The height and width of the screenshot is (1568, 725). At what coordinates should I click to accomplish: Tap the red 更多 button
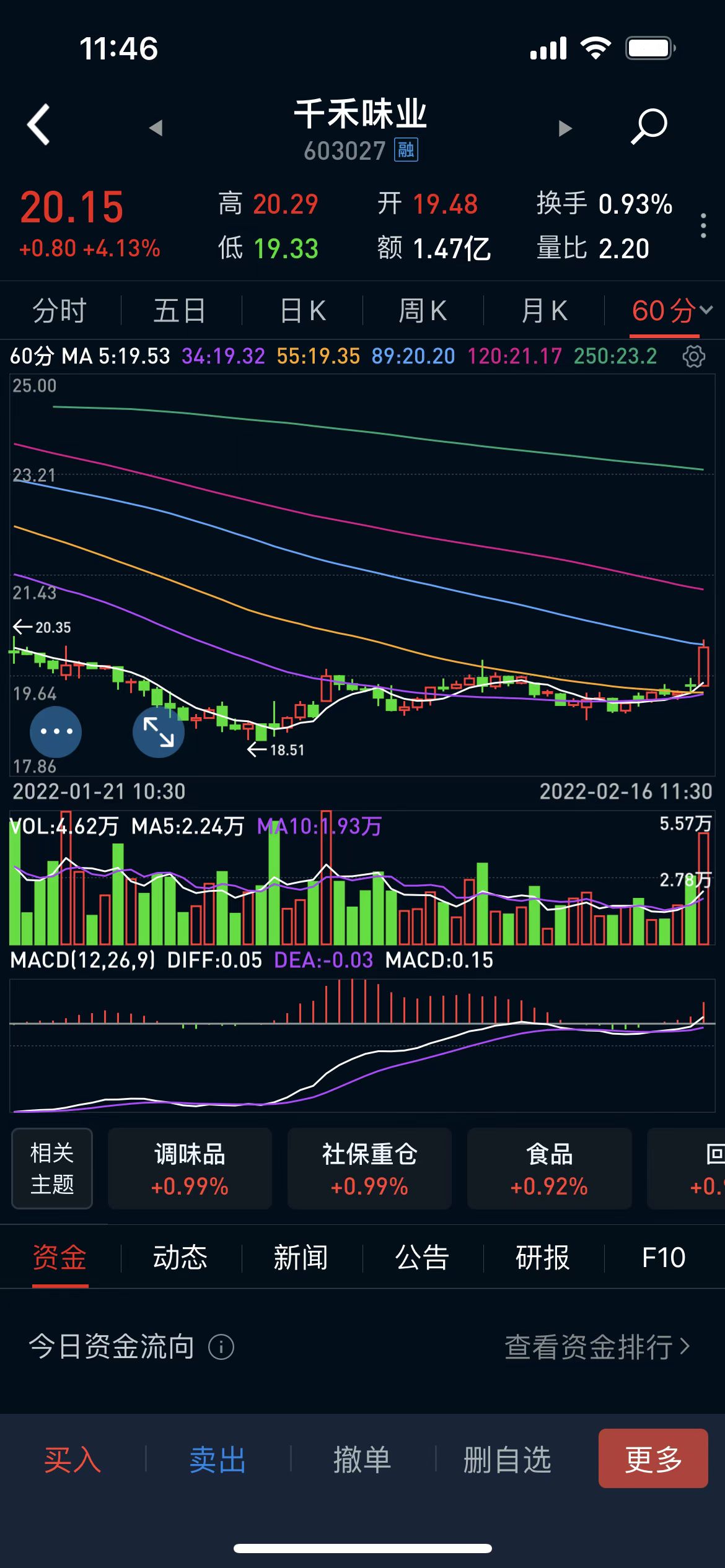pos(652,1458)
